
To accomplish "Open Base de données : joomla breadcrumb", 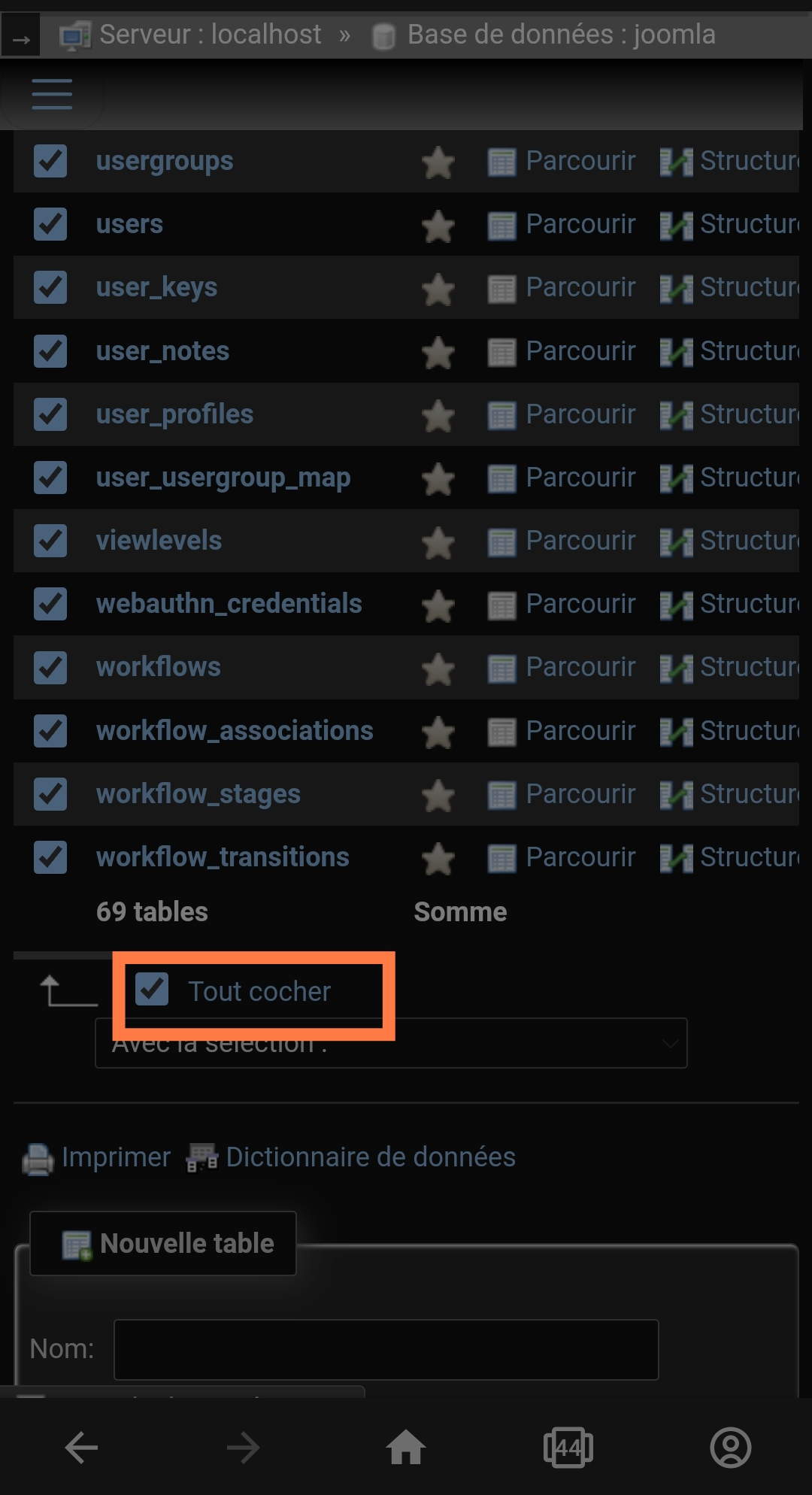I will click(544, 35).
